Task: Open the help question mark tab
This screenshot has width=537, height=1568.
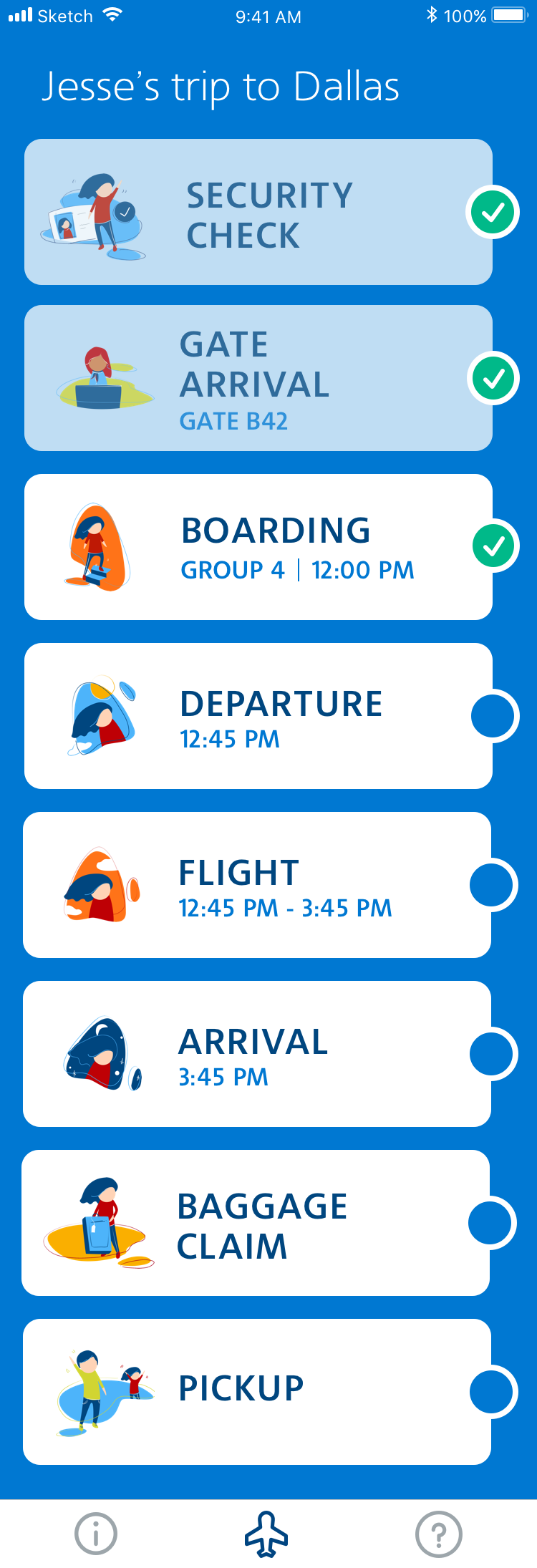Action: (439, 1534)
